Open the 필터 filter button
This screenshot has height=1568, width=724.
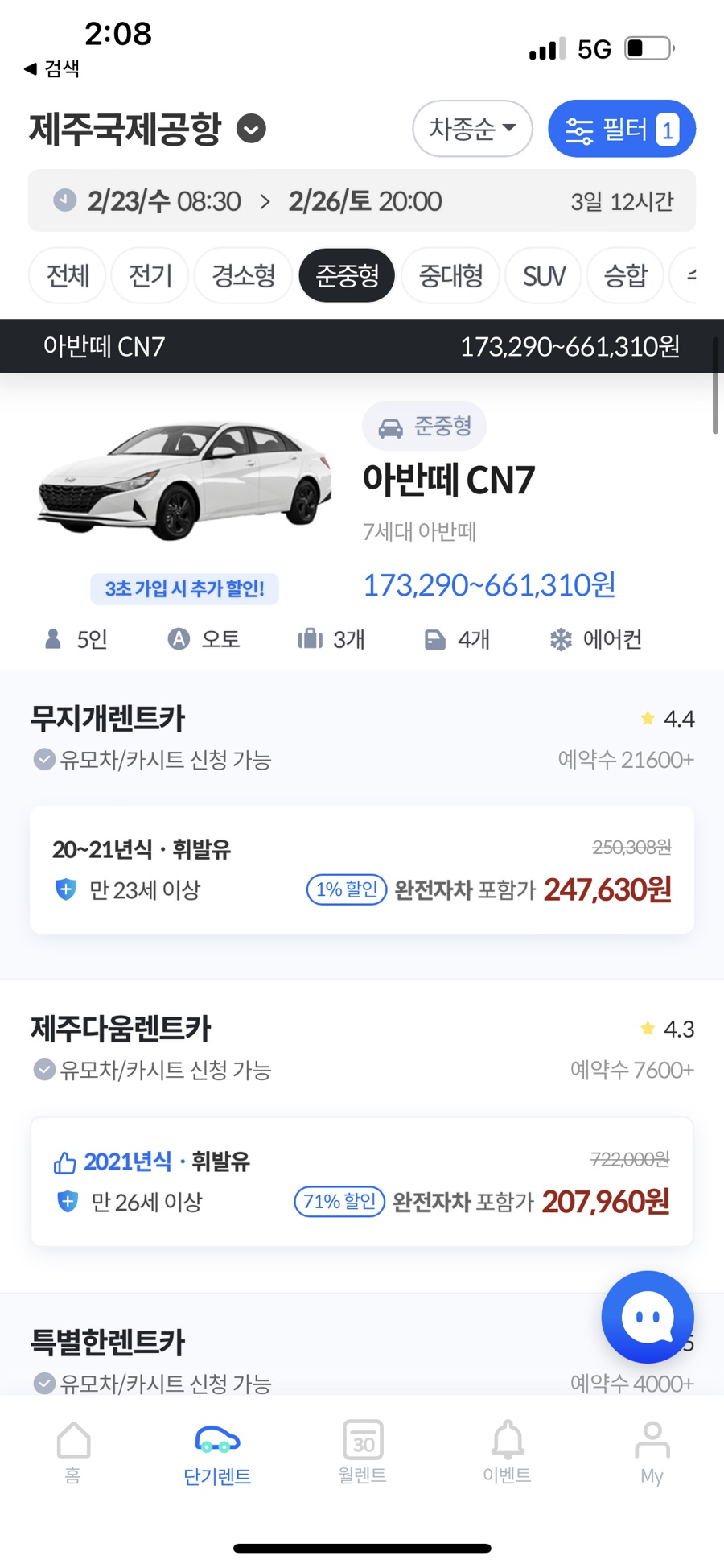(x=622, y=129)
